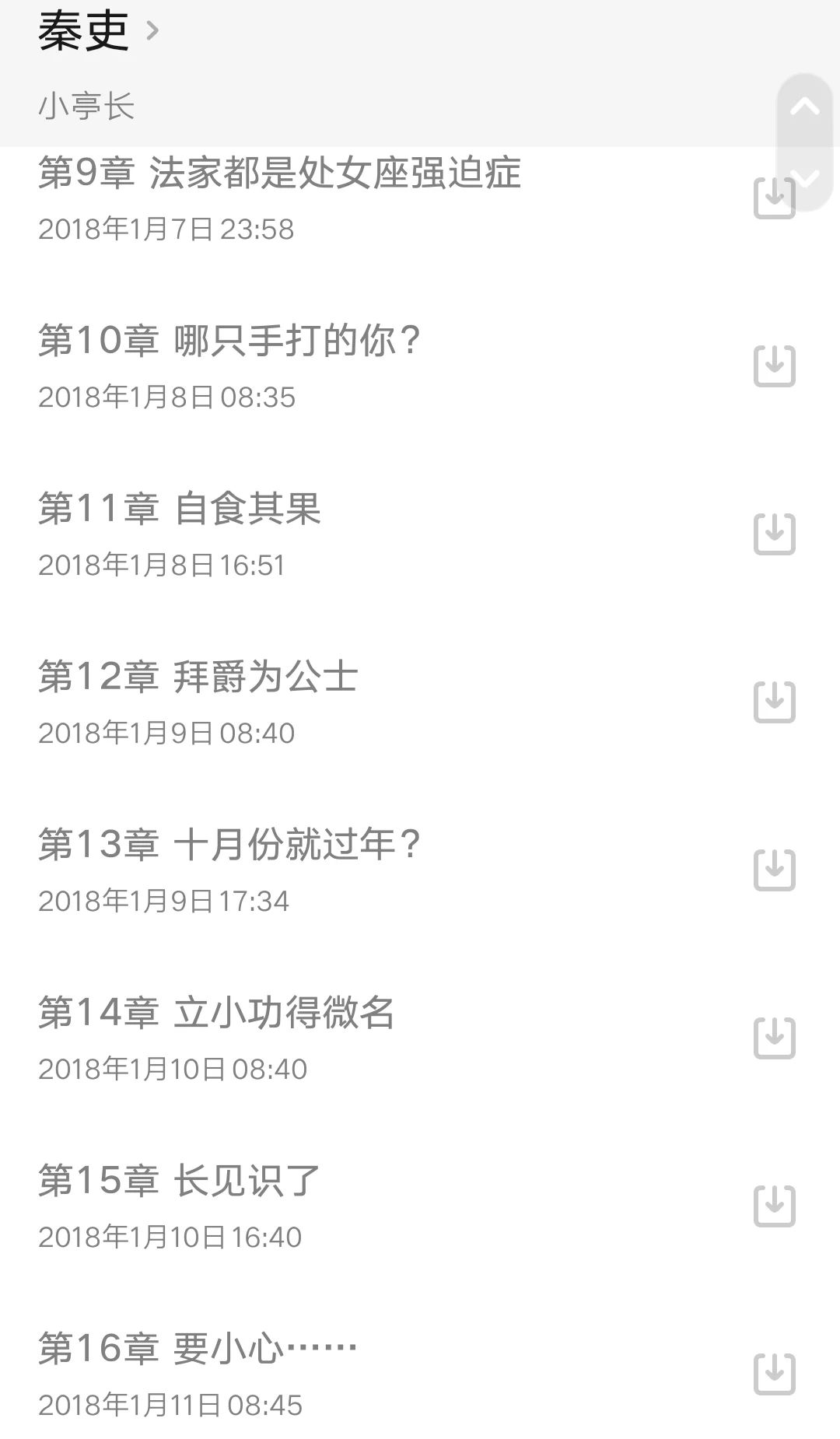This screenshot has width=840, height=1439.
Task: Download chapter 第11章 自食其果
Action: click(x=775, y=534)
